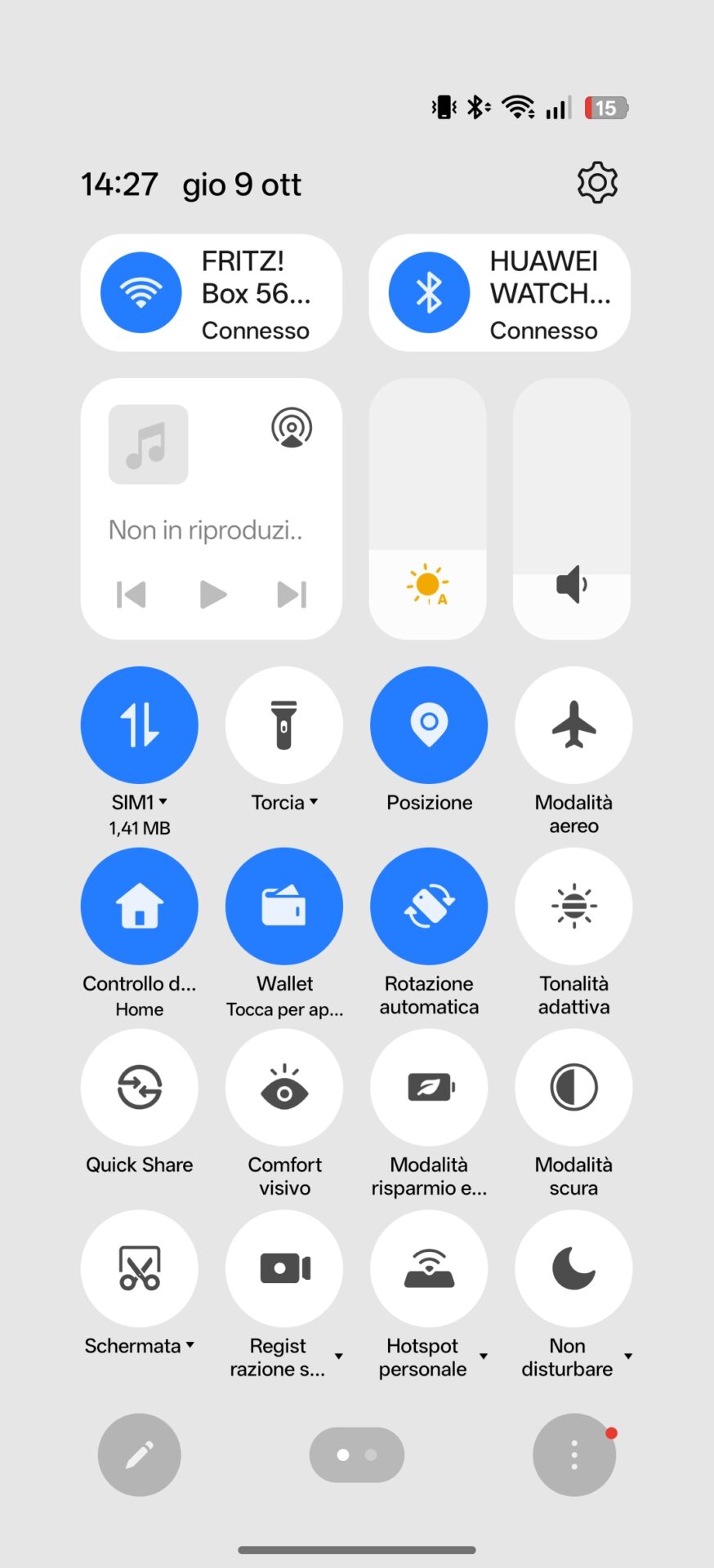The image size is (714, 1568).
Task: Go to previous track in media card
Action: pos(132,595)
